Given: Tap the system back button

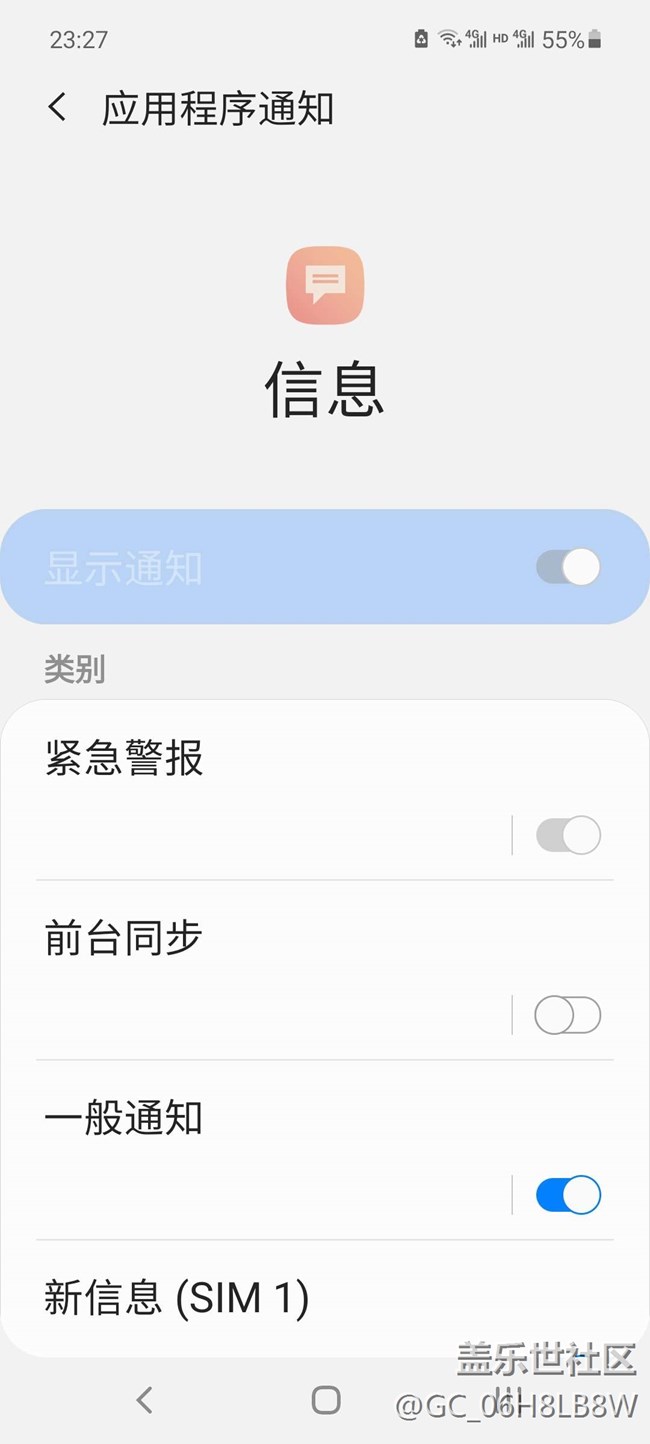Looking at the screenshot, I should (145, 1400).
